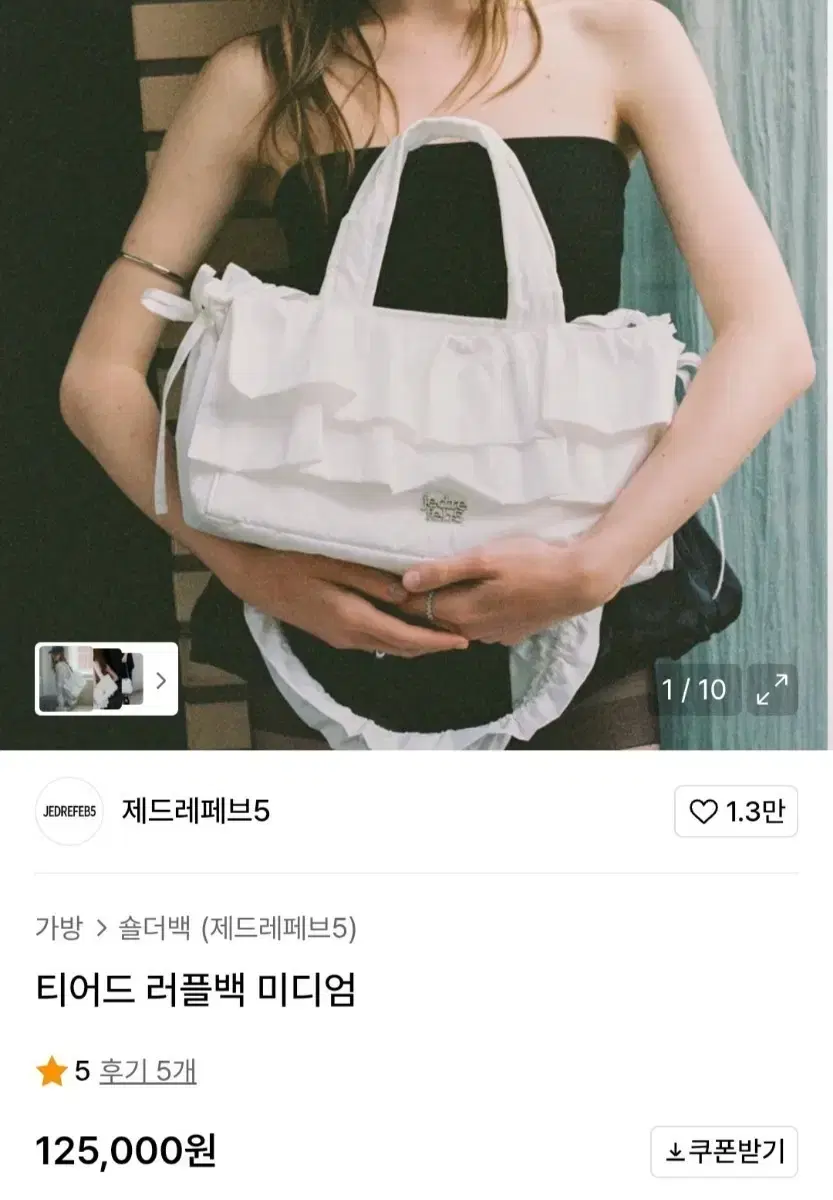Click the next arrow beside the image thumbnail
833x1200 pixels.
point(163,679)
